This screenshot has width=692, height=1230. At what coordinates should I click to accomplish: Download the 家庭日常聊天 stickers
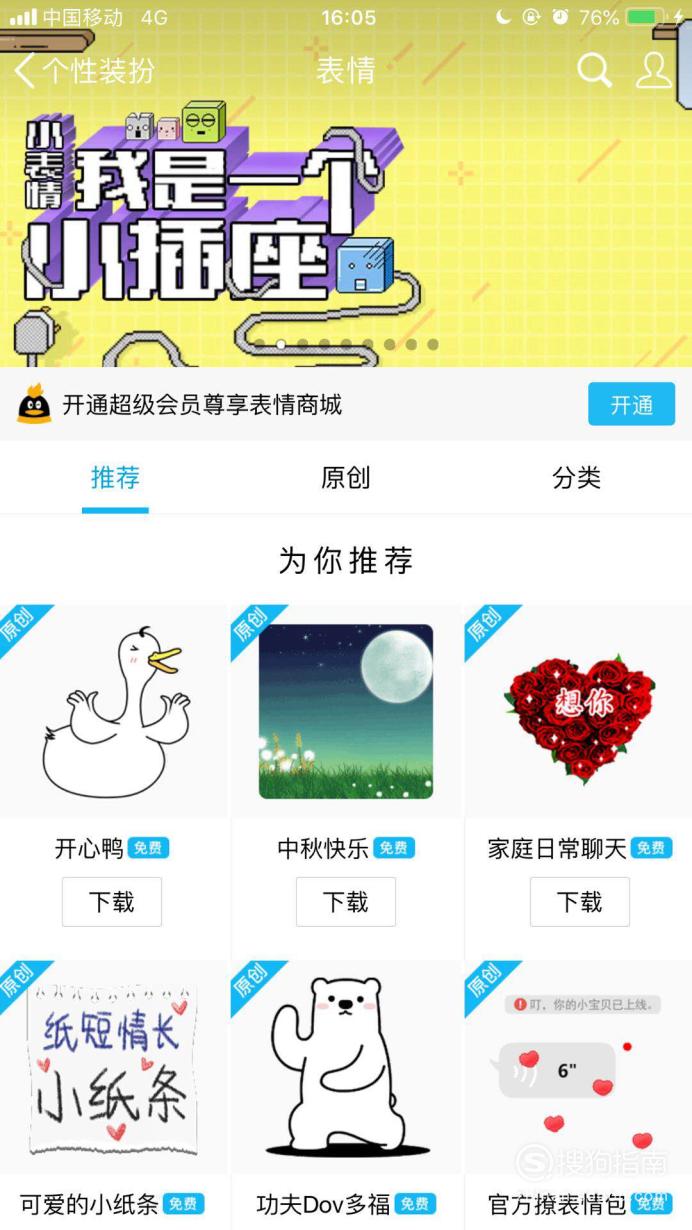pos(580,902)
